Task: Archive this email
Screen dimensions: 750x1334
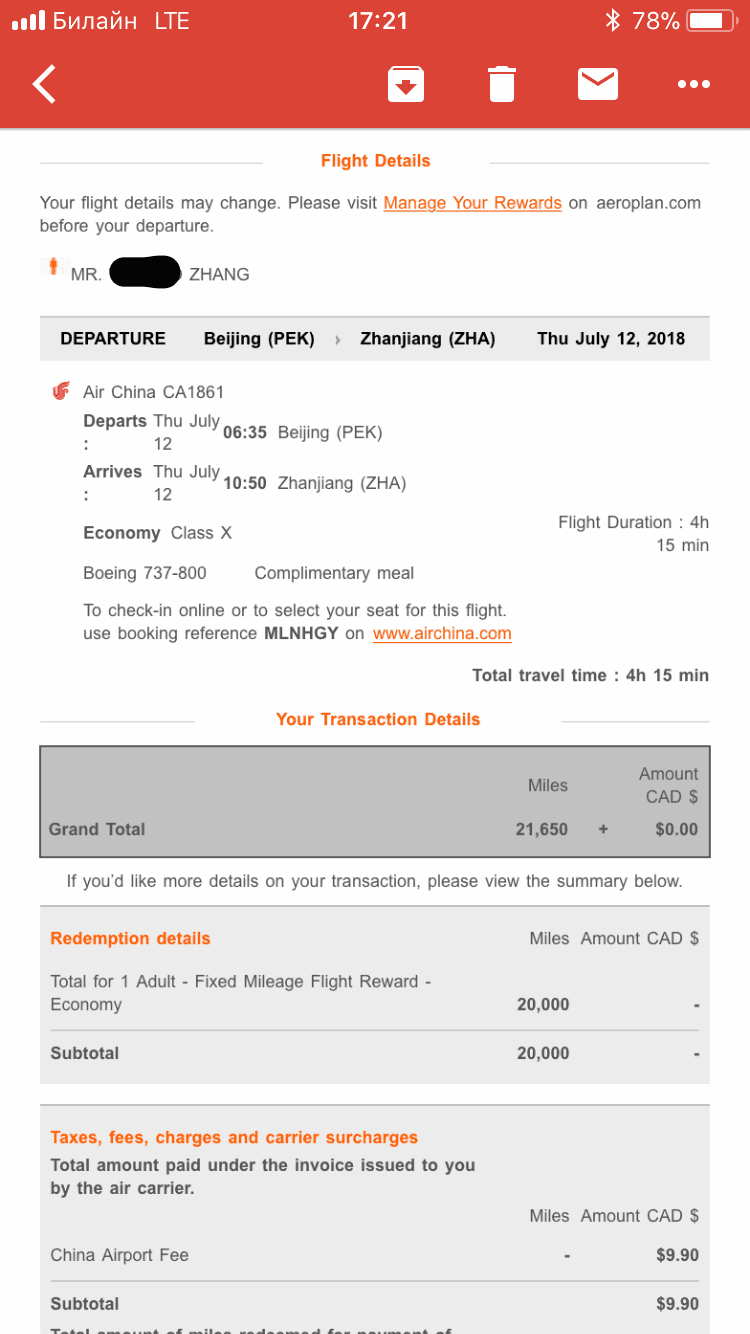Action: [x=406, y=84]
